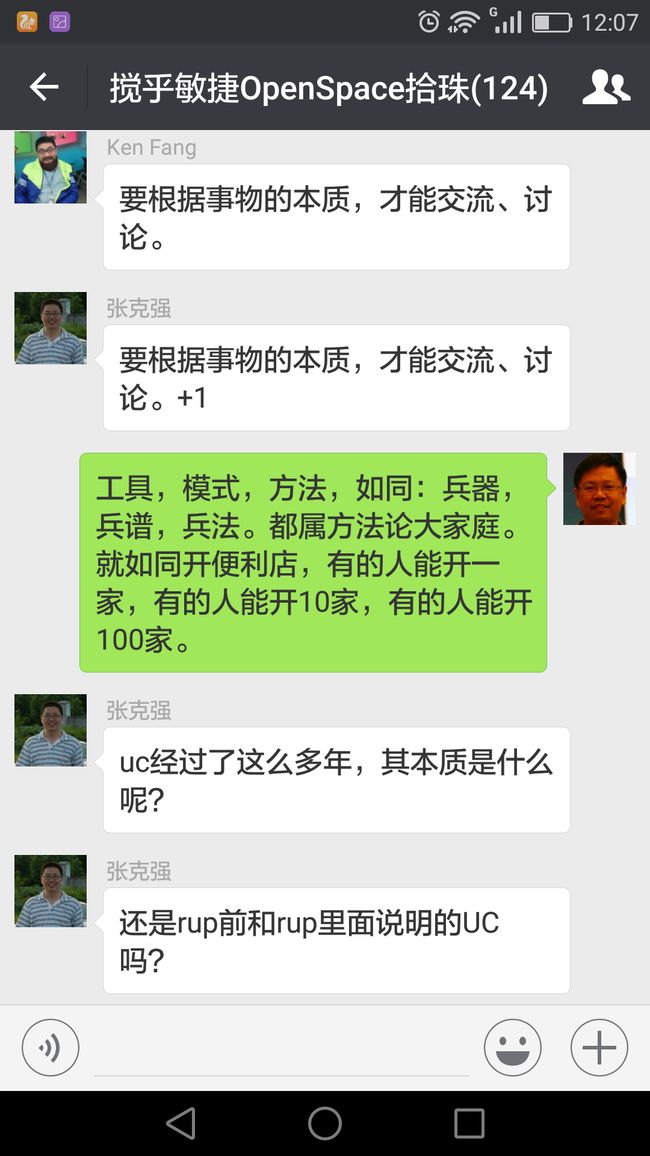This screenshot has width=650, height=1156.
Task: Tap the message text input field
Action: [x=282, y=1048]
